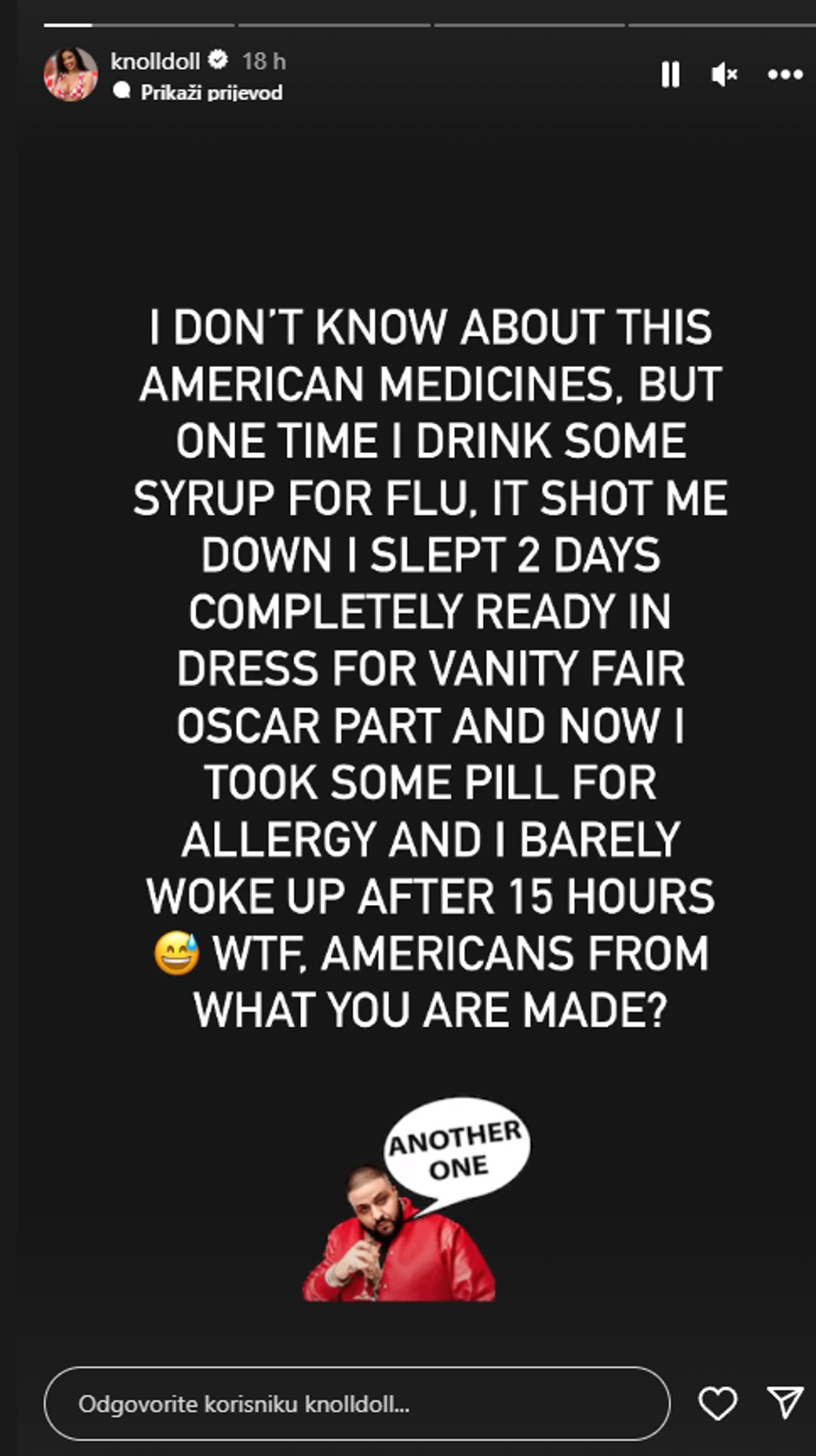Open the three-dot more options menu
This screenshot has width=816, height=1456.
(785, 75)
